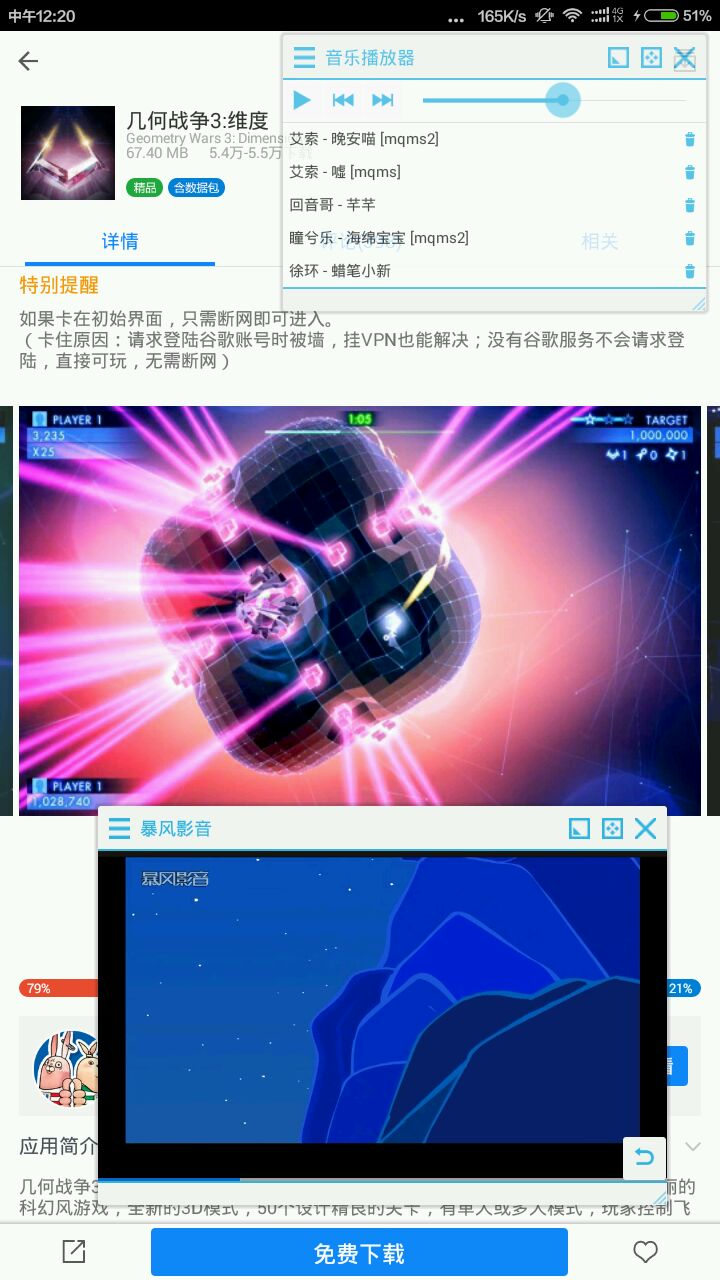Delete 徐环 - 蜡笔小新 from the playlist
This screenshot has width=720, height=1280.
pos(689,271)
